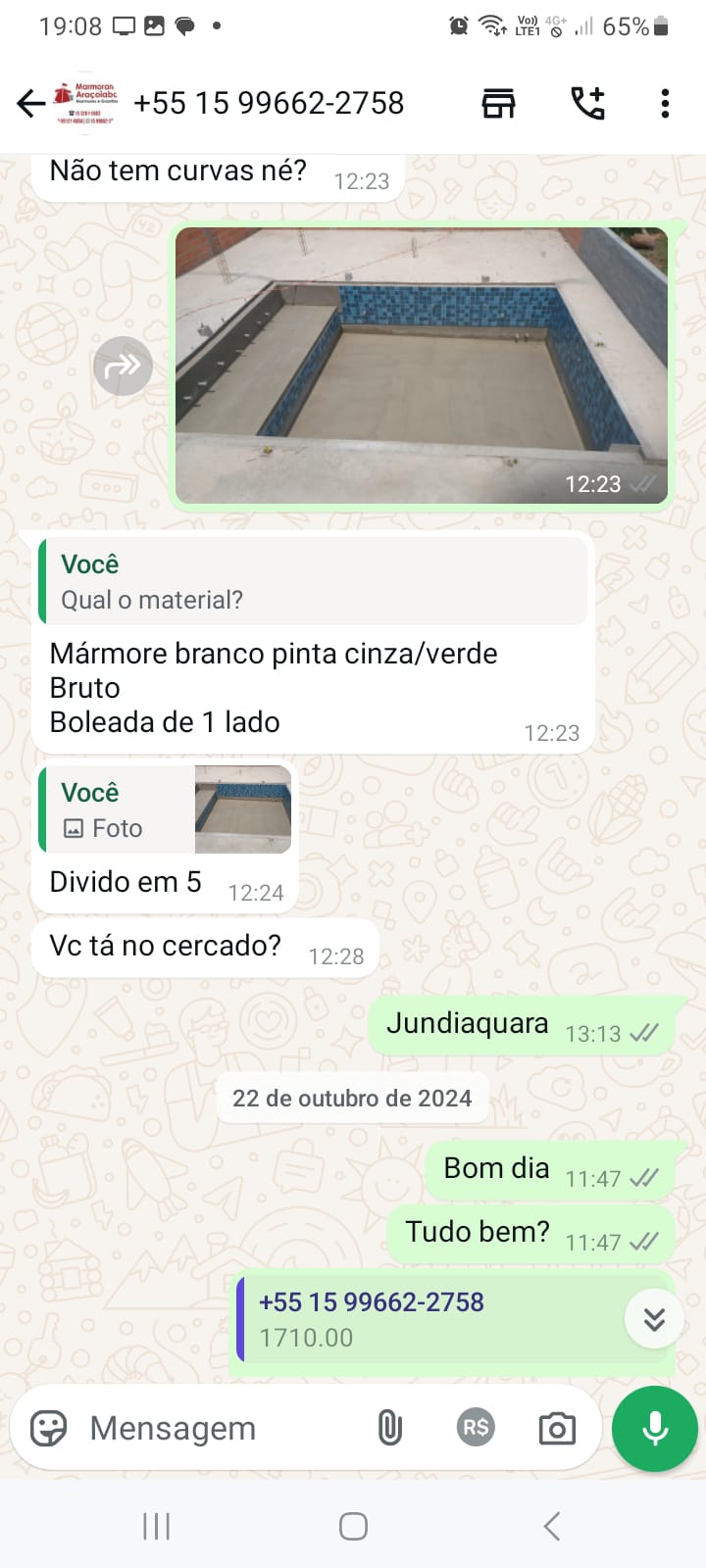706x1568 pixels.
Task: Go back using the header back arrow
Action: point(29,102)
